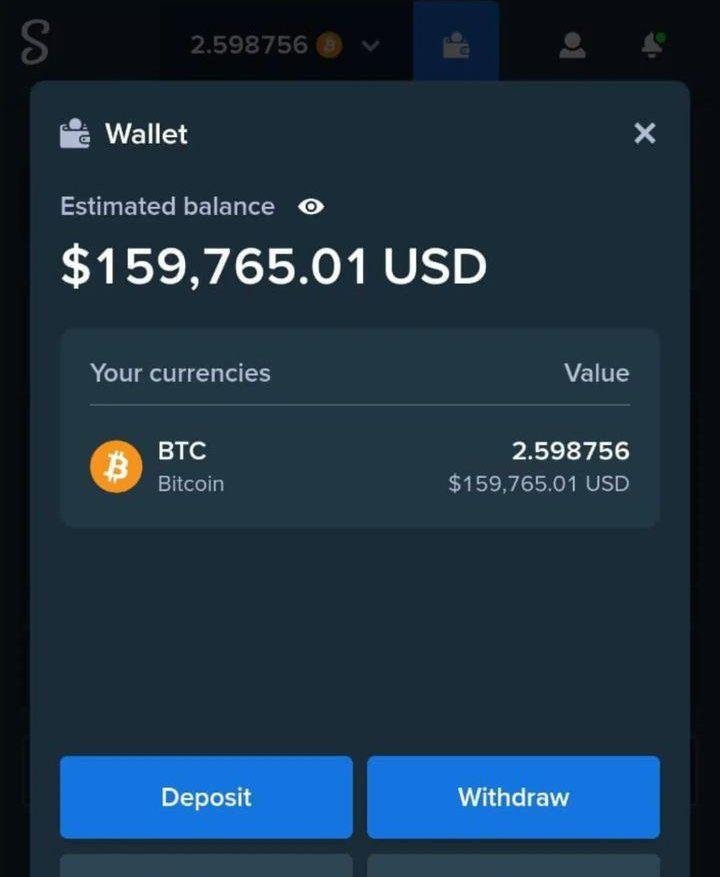The width and height of the screenshot is (720, 877).
Task: Open the wallet icon in the top bar
Action: pyautogui.click(x=456, y=45)
